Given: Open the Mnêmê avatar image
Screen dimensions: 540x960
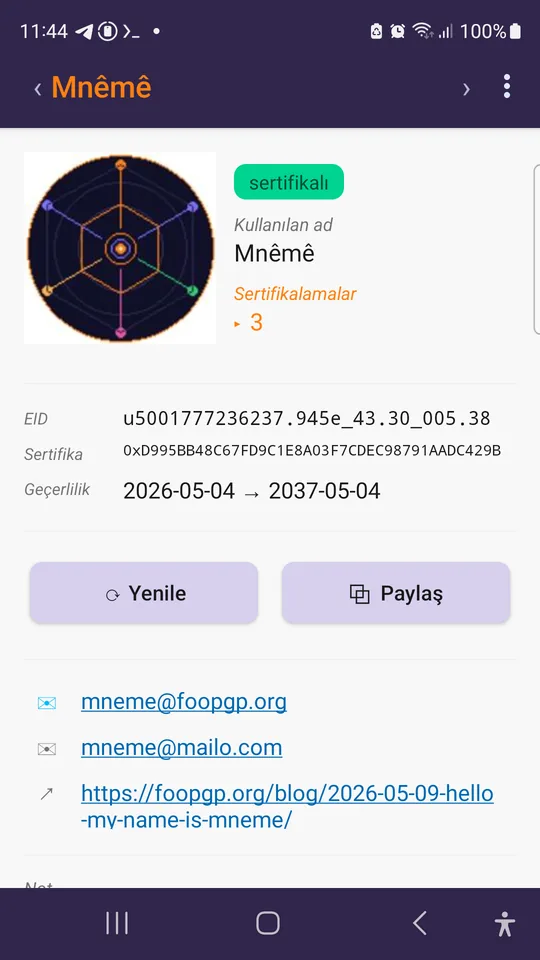Looking at the screenshot, I should click(x=120, y=248).
